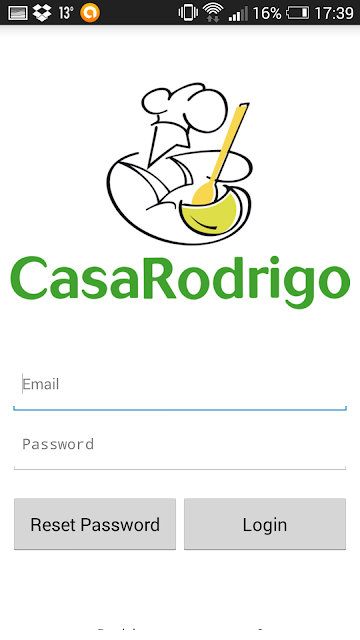Log in with the Login button

pos(265,524)
